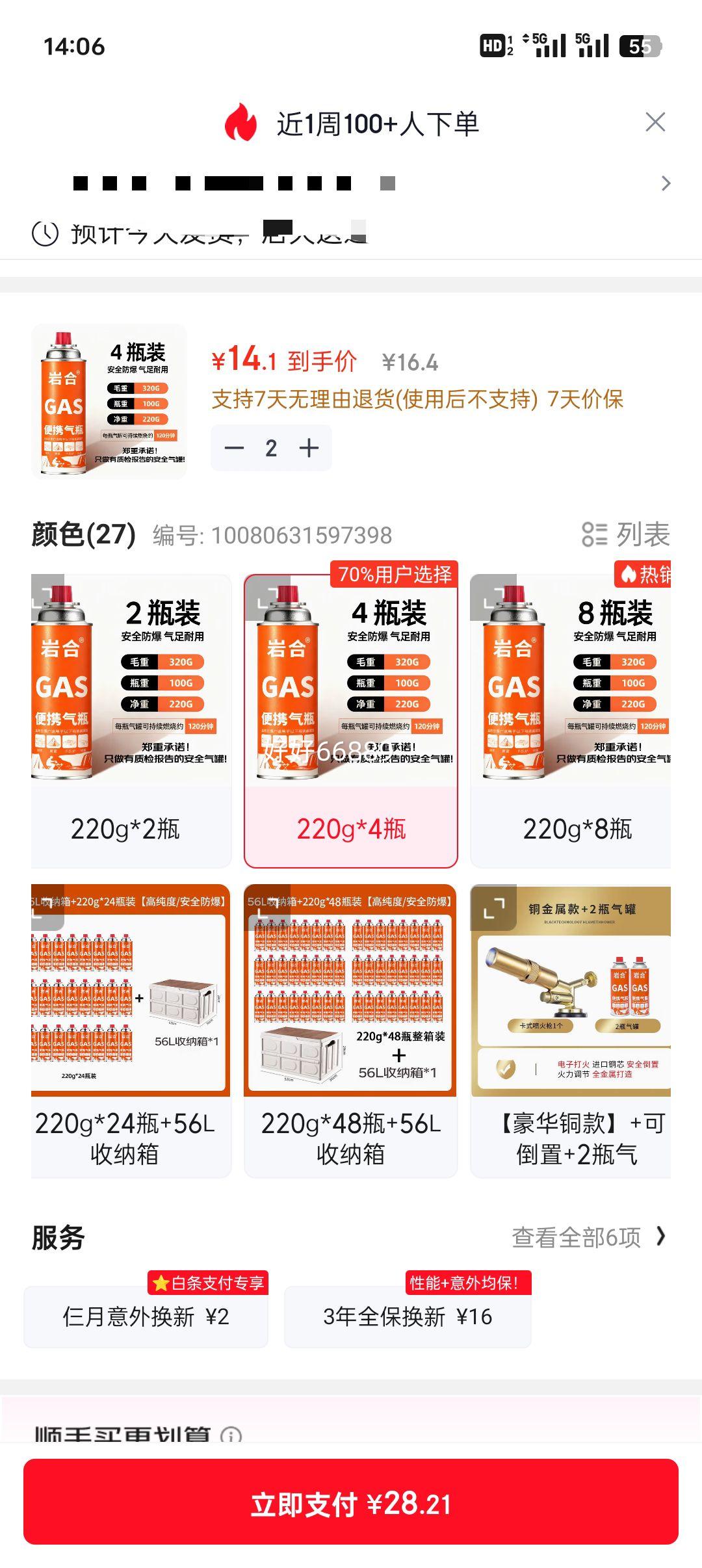Choose 仨月意外换新 ¥2 service option
702x1568 pixels.
click(x=147, y=1316)
